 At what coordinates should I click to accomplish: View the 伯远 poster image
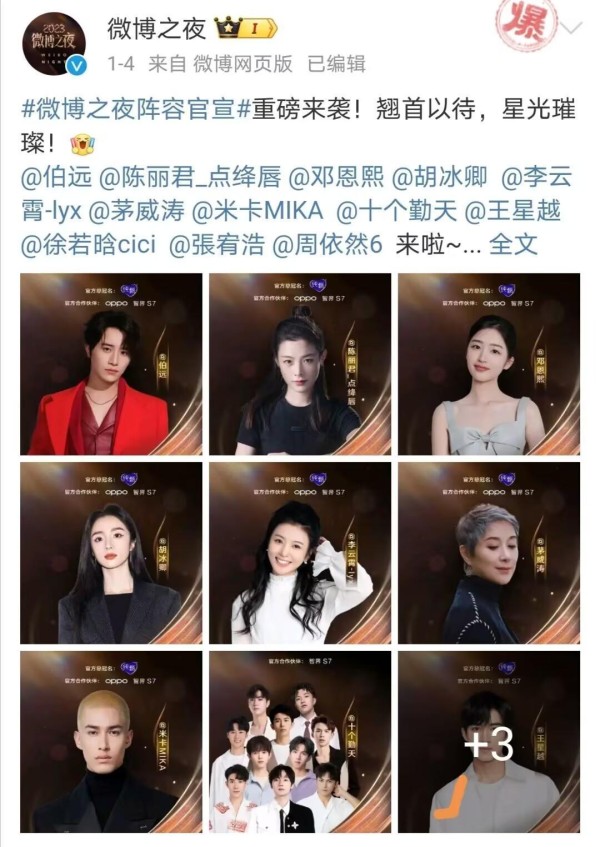coord(111,364)
